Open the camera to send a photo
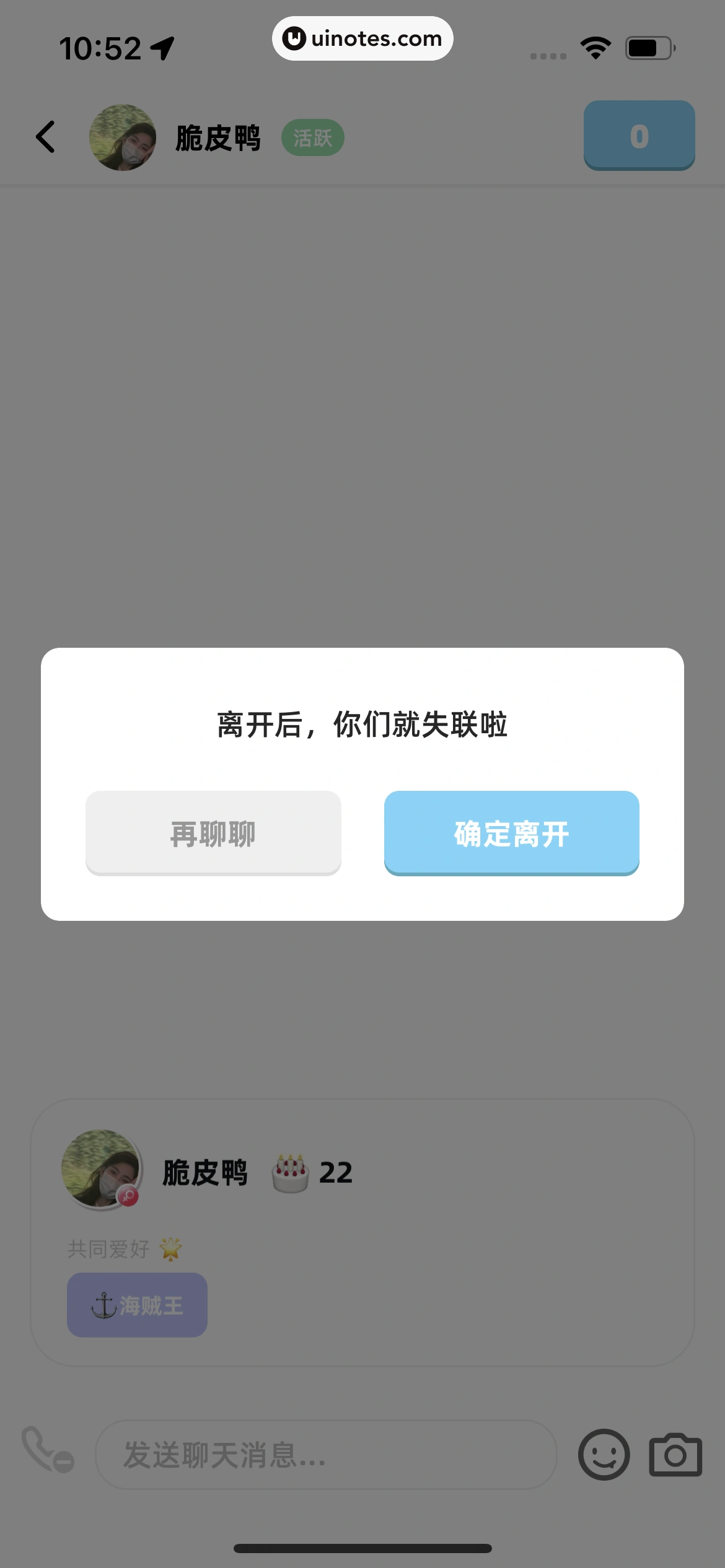Viewport: 725px width, 1568px height. [675, 1455]
